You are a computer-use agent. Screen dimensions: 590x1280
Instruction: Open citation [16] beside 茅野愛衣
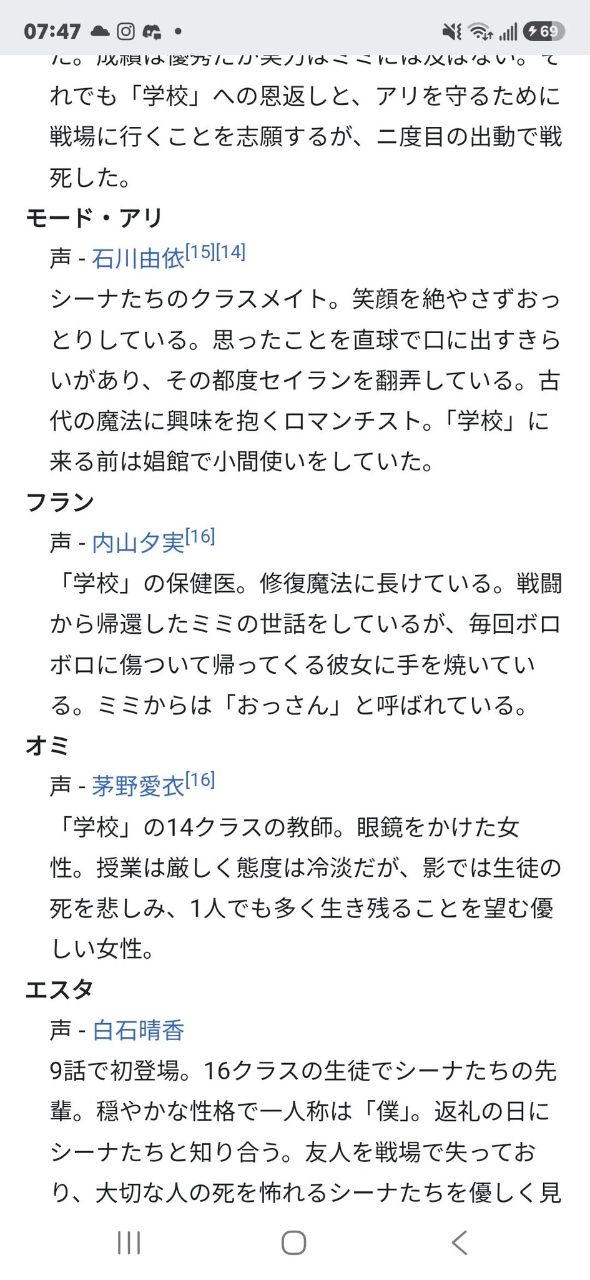(200, 780)
